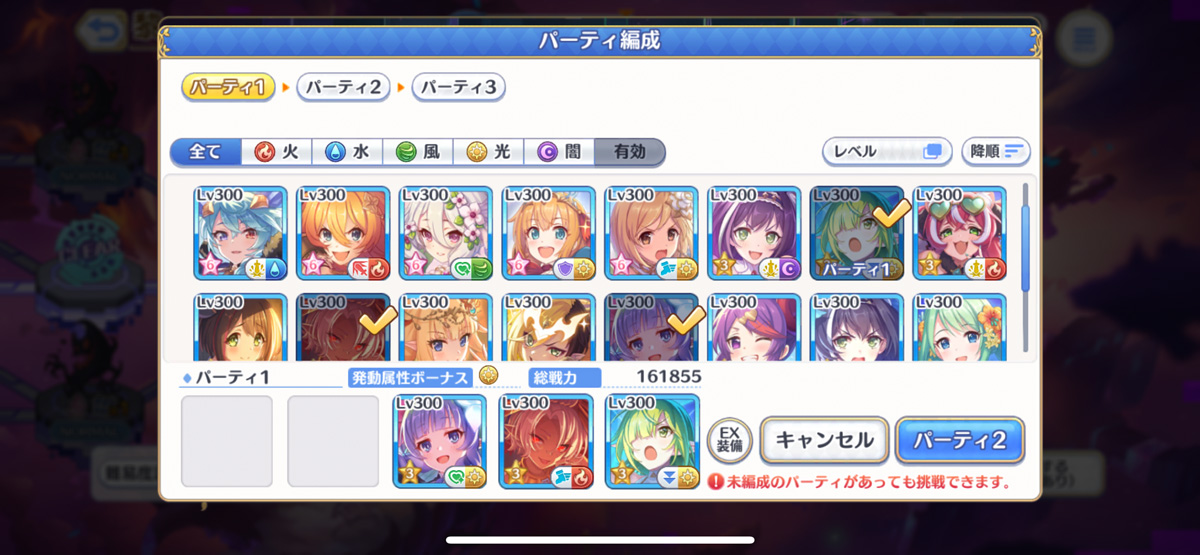Select the 有効 filter
1200x555 pixels.
click(630, 152)
